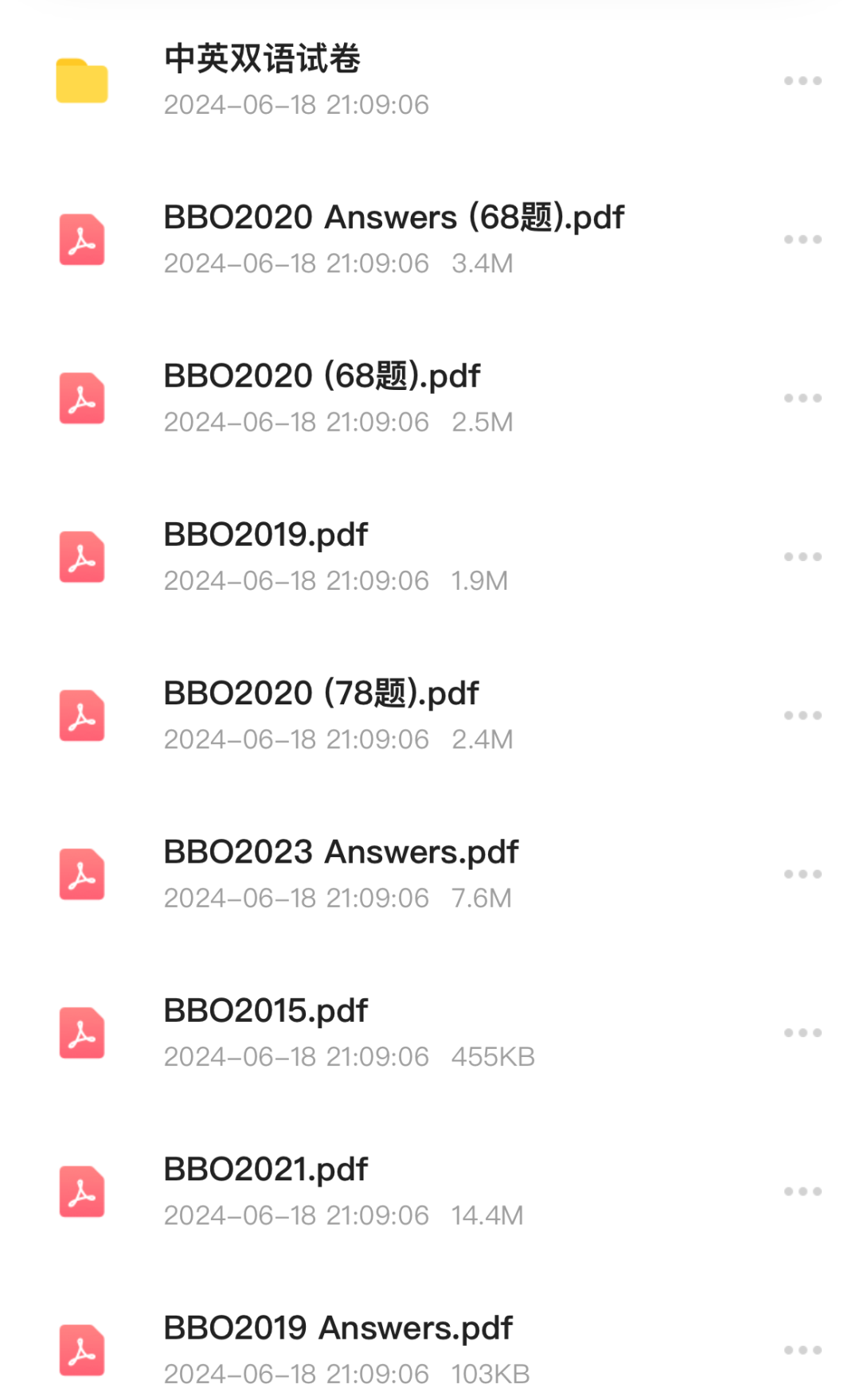Open more options for BBO2019 Answers.pdf

[x=802, y=1350]
